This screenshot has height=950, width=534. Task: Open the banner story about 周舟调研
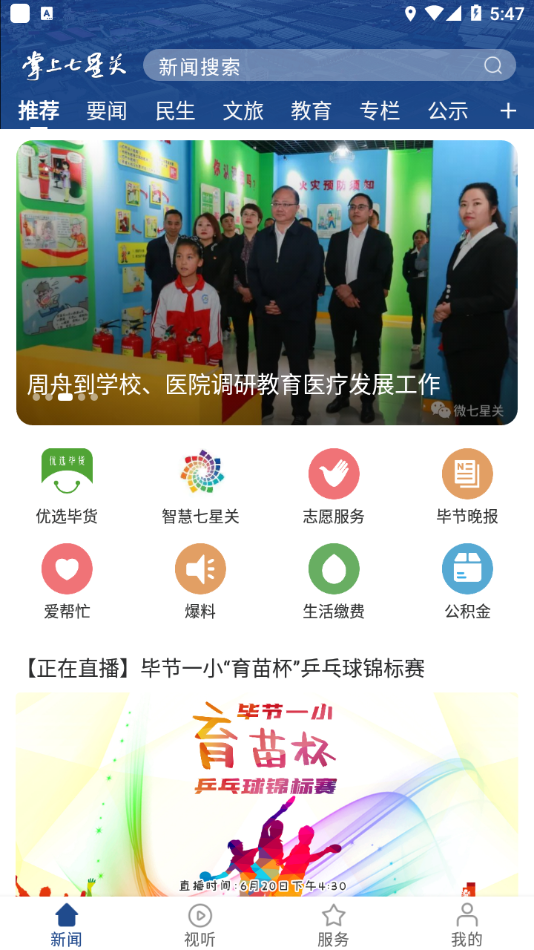coord(267,282)
